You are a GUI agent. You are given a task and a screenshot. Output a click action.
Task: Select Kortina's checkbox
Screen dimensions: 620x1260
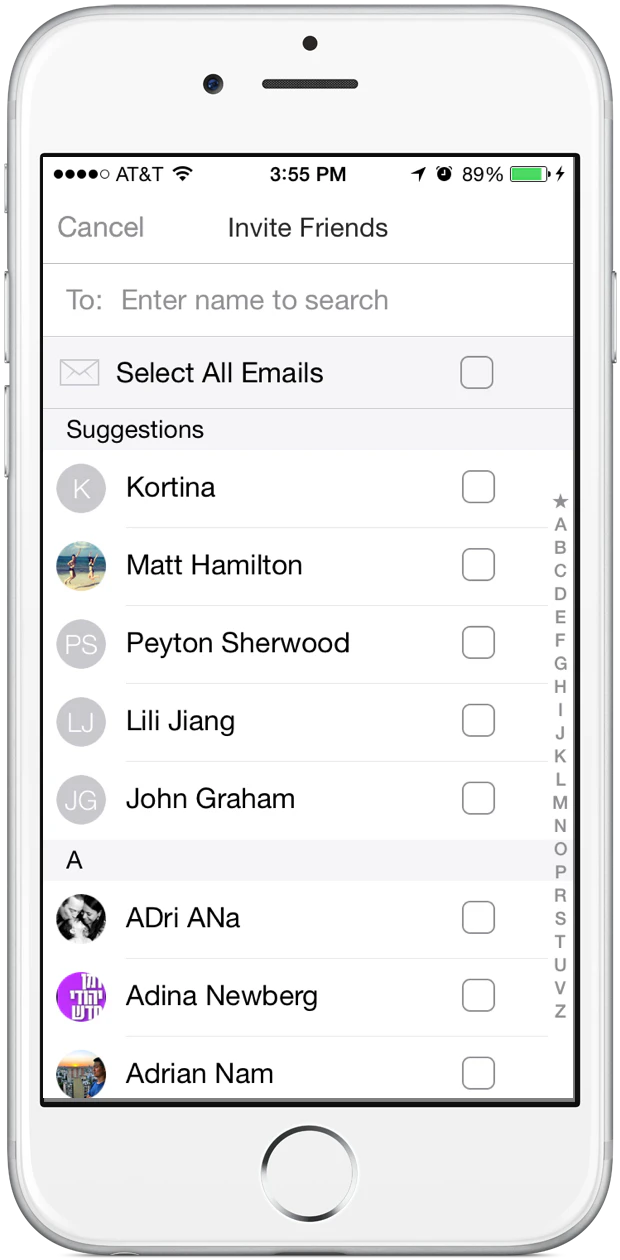pos(478,487)
